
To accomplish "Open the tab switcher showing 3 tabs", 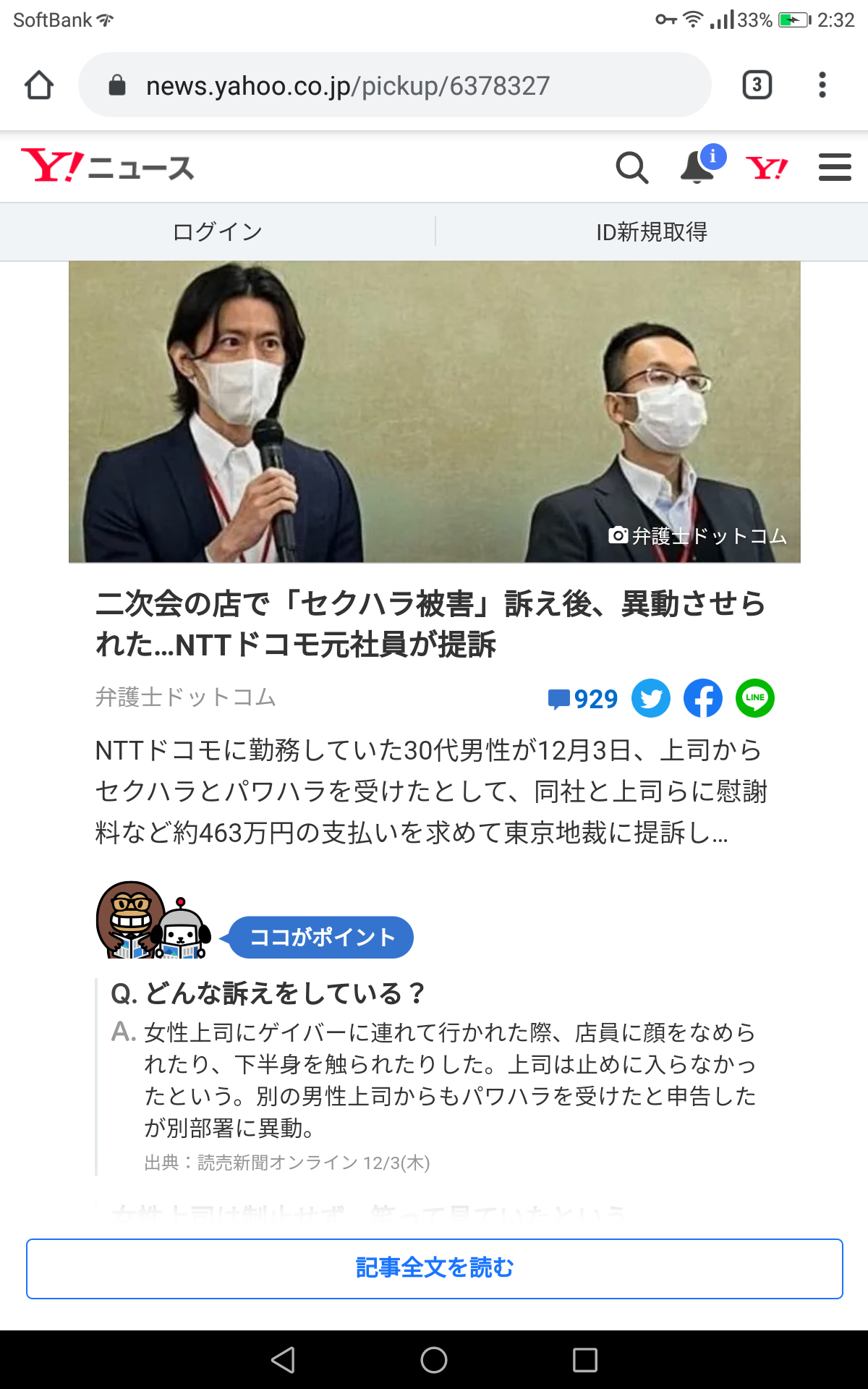I will point(757,85).
